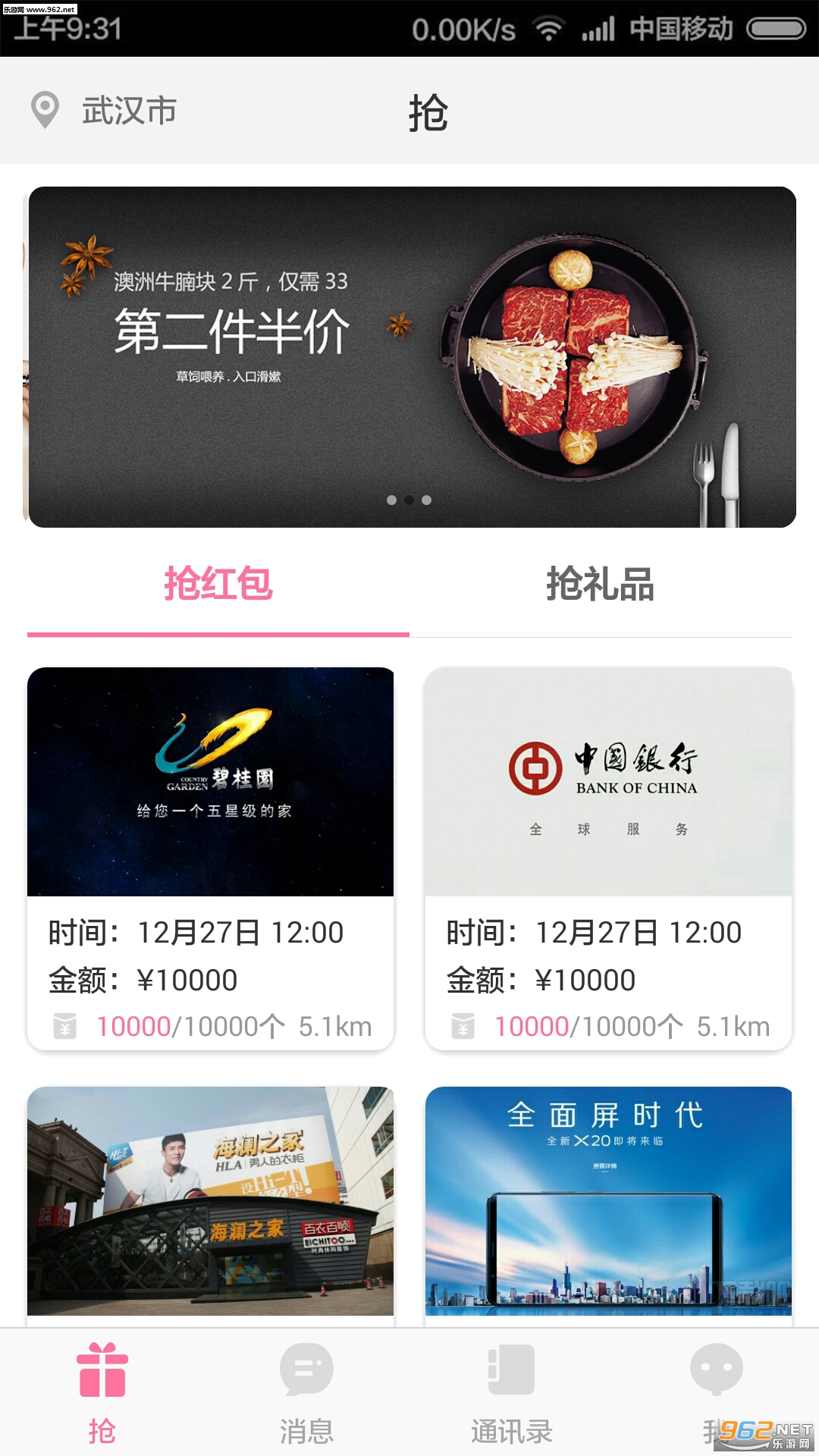Open the 海澜之家 red packet card
The width and height of the screenshot is (819, 1456).
click(x=210, y=1202)
